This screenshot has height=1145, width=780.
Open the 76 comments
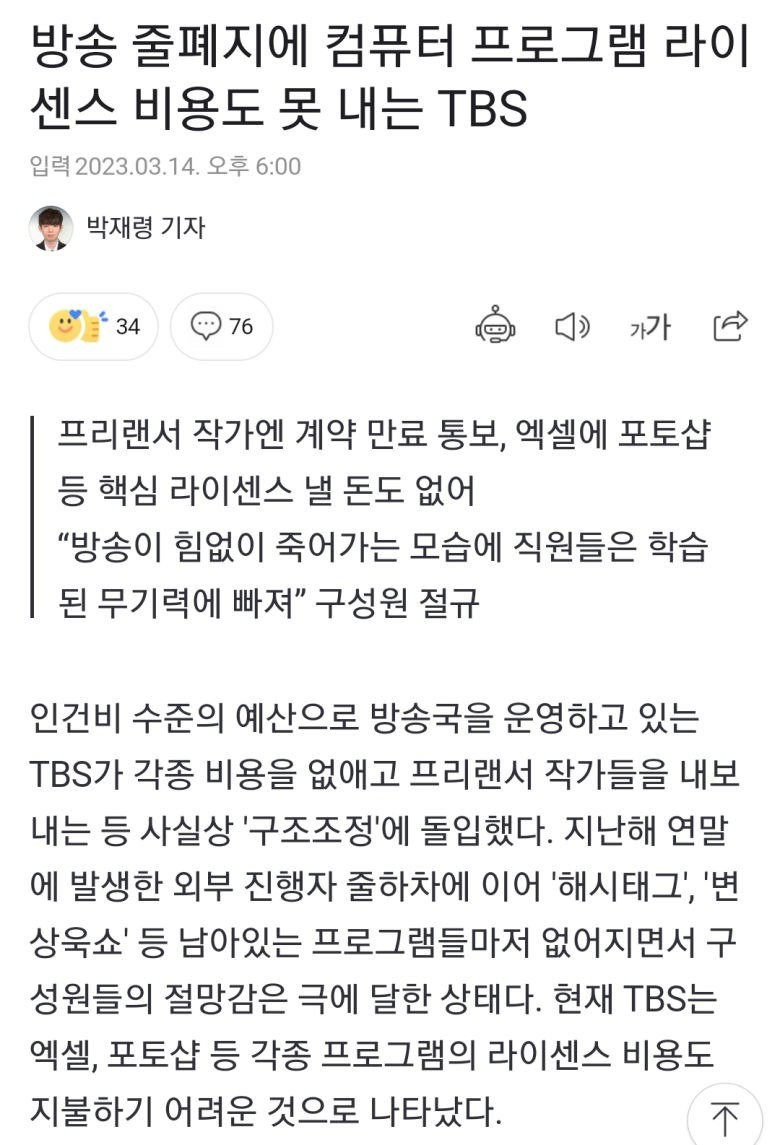[x=221, y=326]
